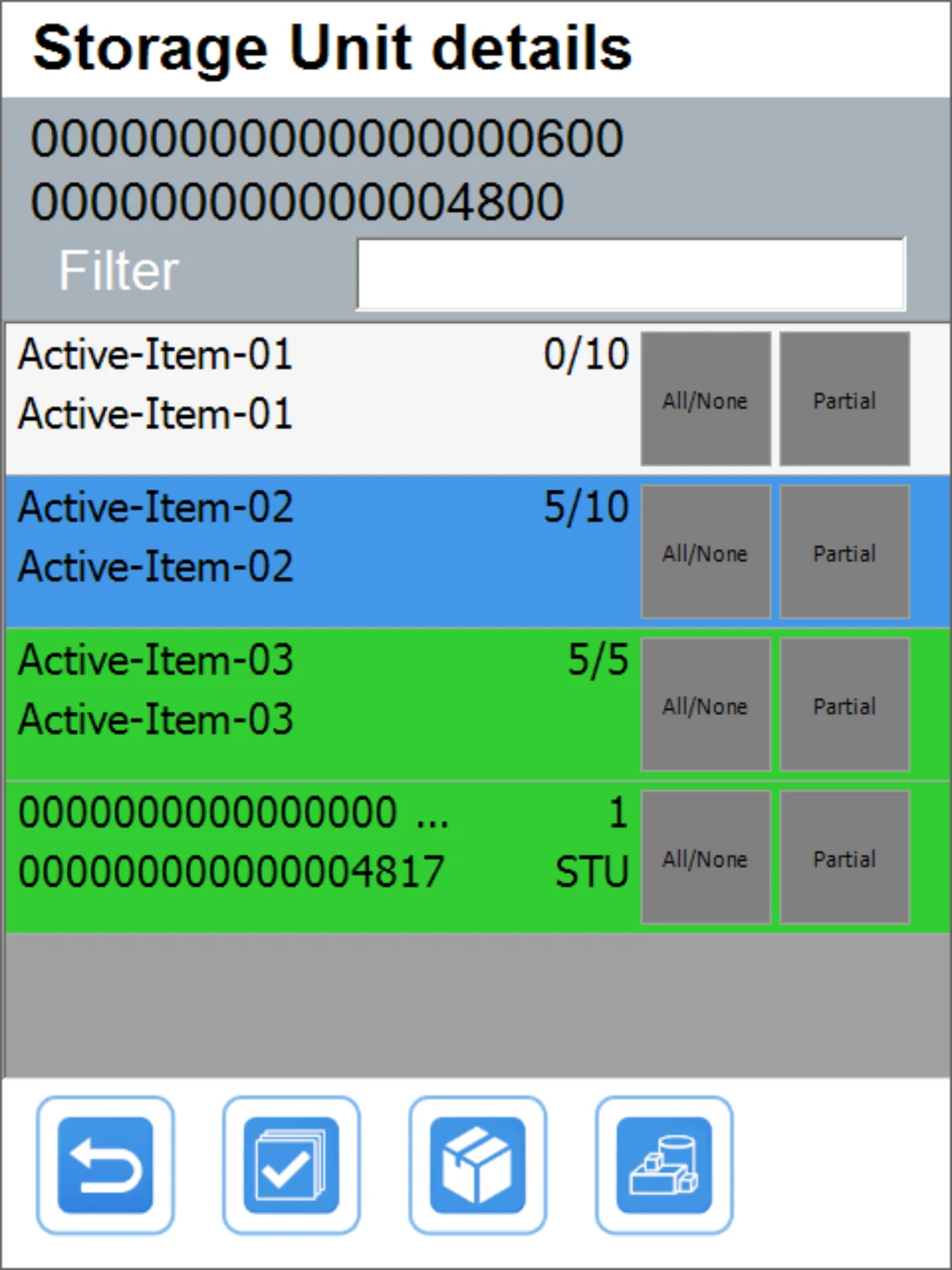Toggle All/None for storage unit 4817
Image resolution: width=952 pixels, height=1270 pixels.
coord(705,858)
